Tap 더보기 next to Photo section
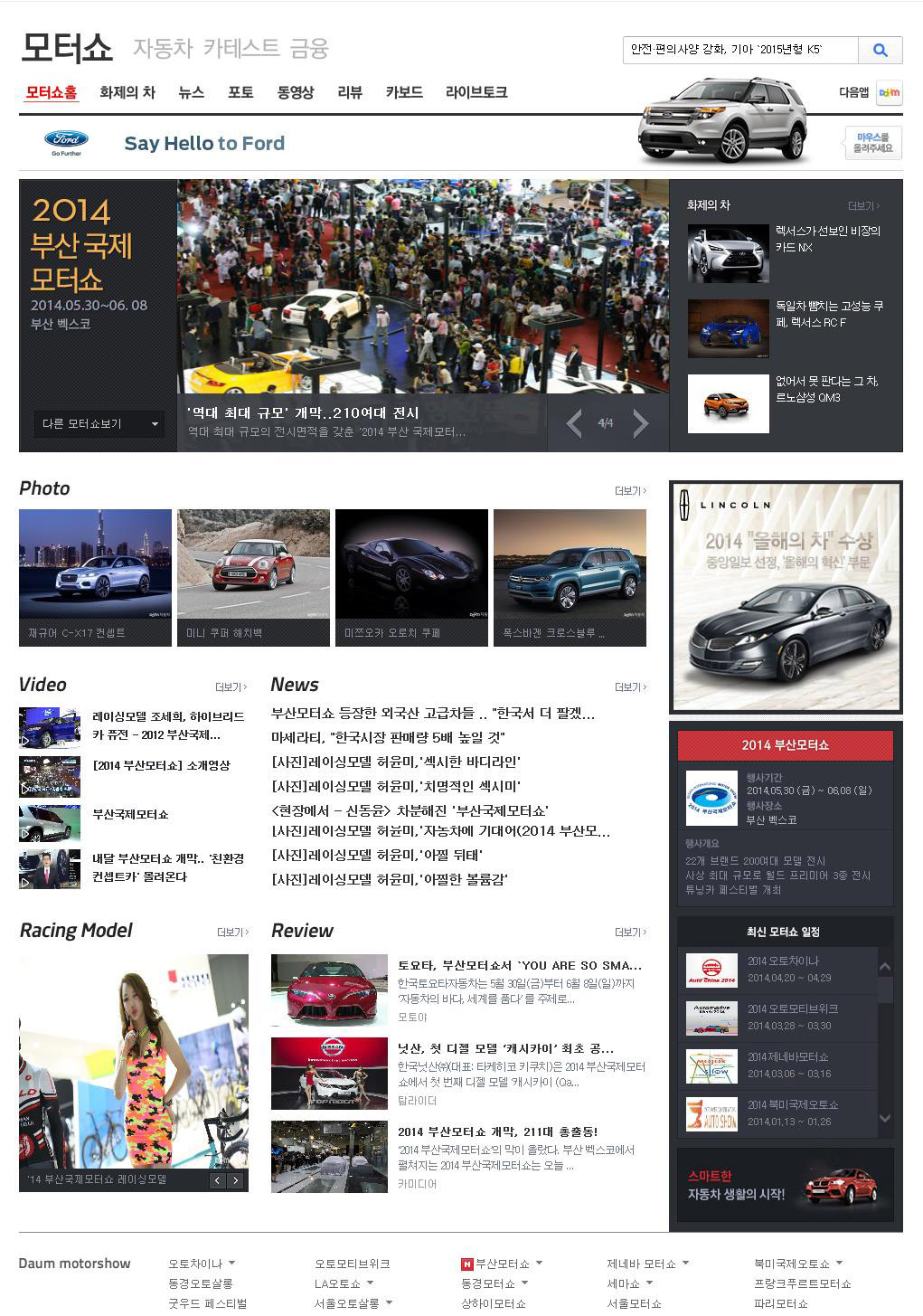This screenshot has width=923, height=1316. 630,491
